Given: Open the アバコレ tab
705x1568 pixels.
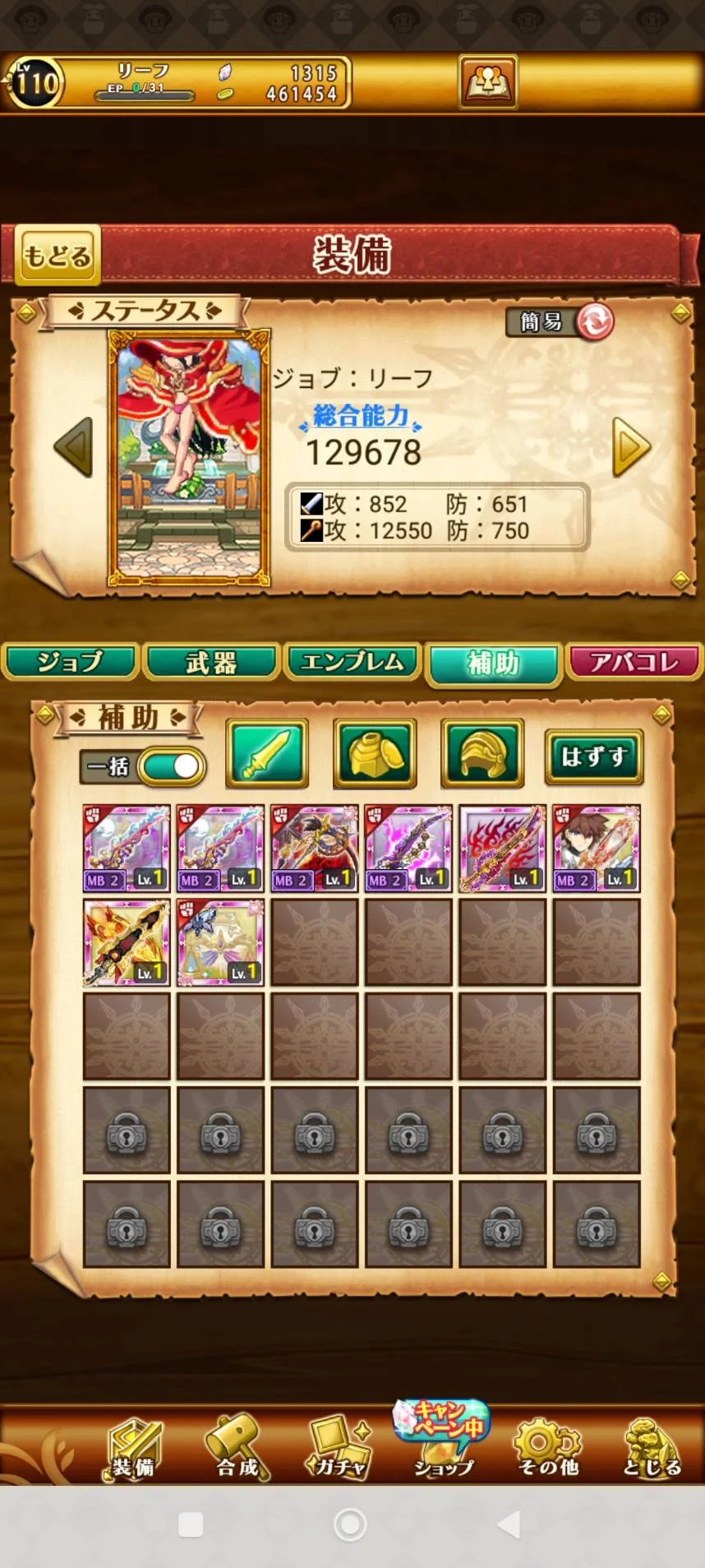Looking at the screenshot, I should [x=634, y=662].
